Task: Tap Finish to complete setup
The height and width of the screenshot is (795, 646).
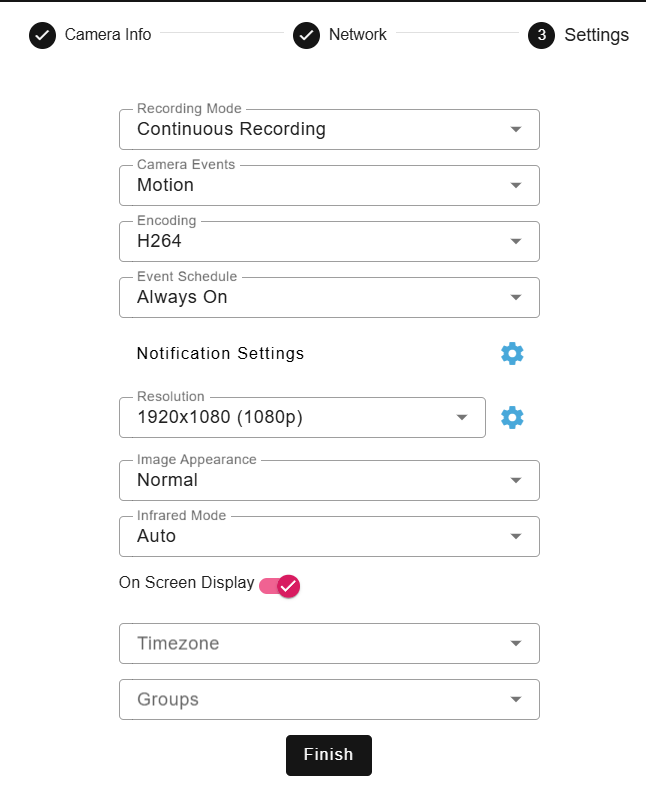Action: 328,755
